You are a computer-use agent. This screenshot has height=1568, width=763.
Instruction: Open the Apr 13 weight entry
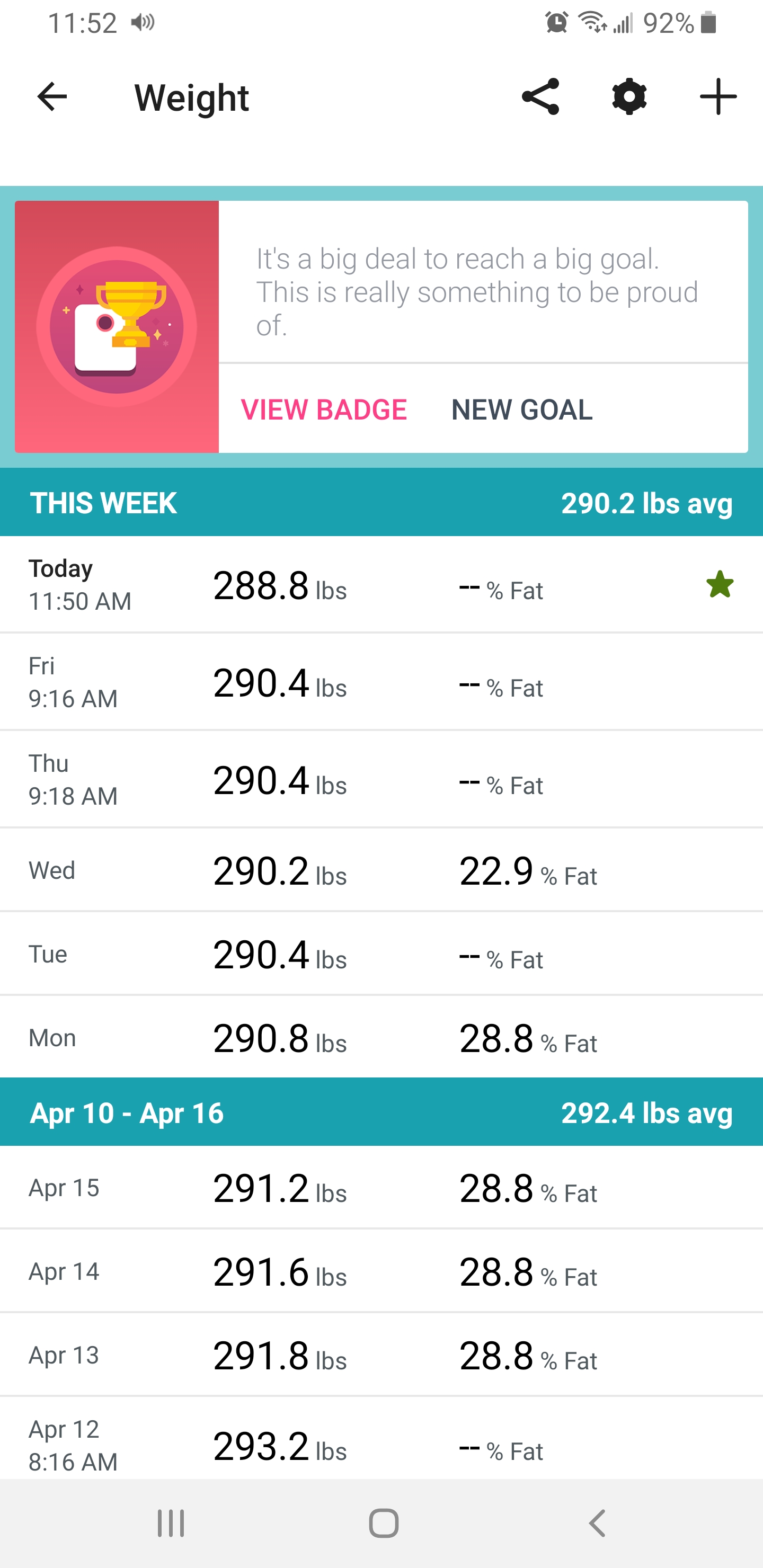[x=381, y=1355]
